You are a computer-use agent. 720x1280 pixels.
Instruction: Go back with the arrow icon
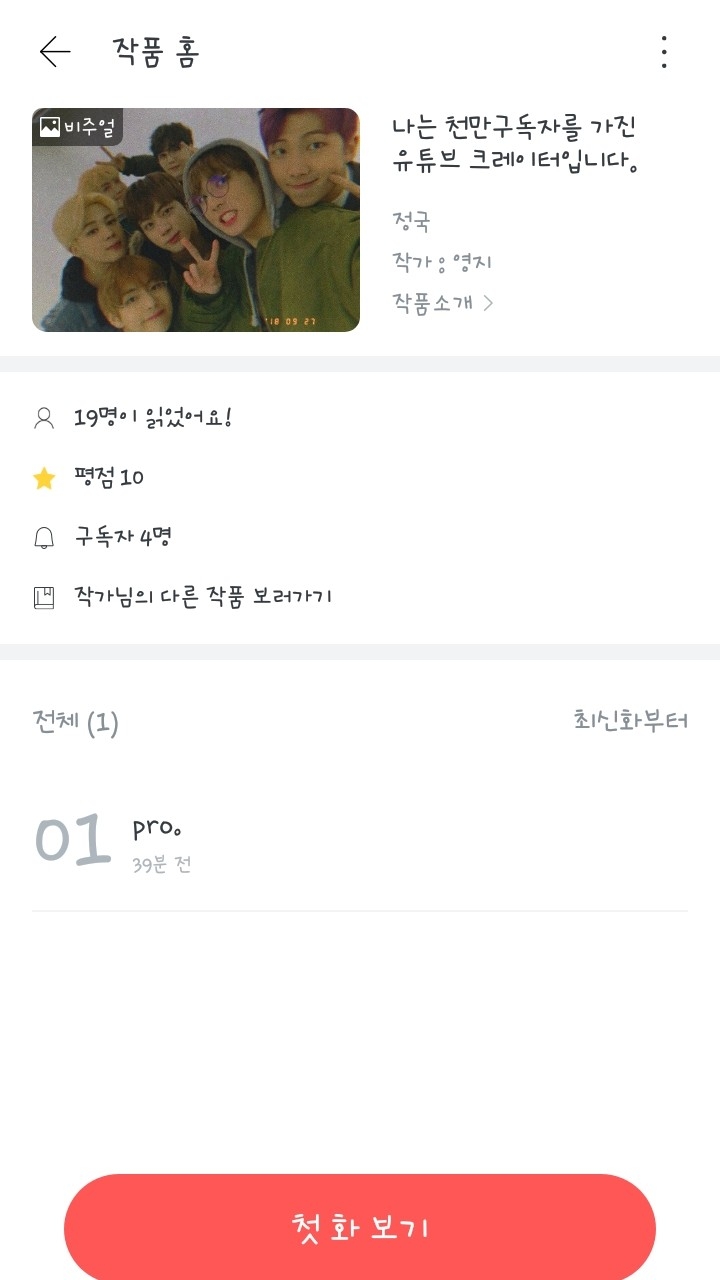coord(55,52)
